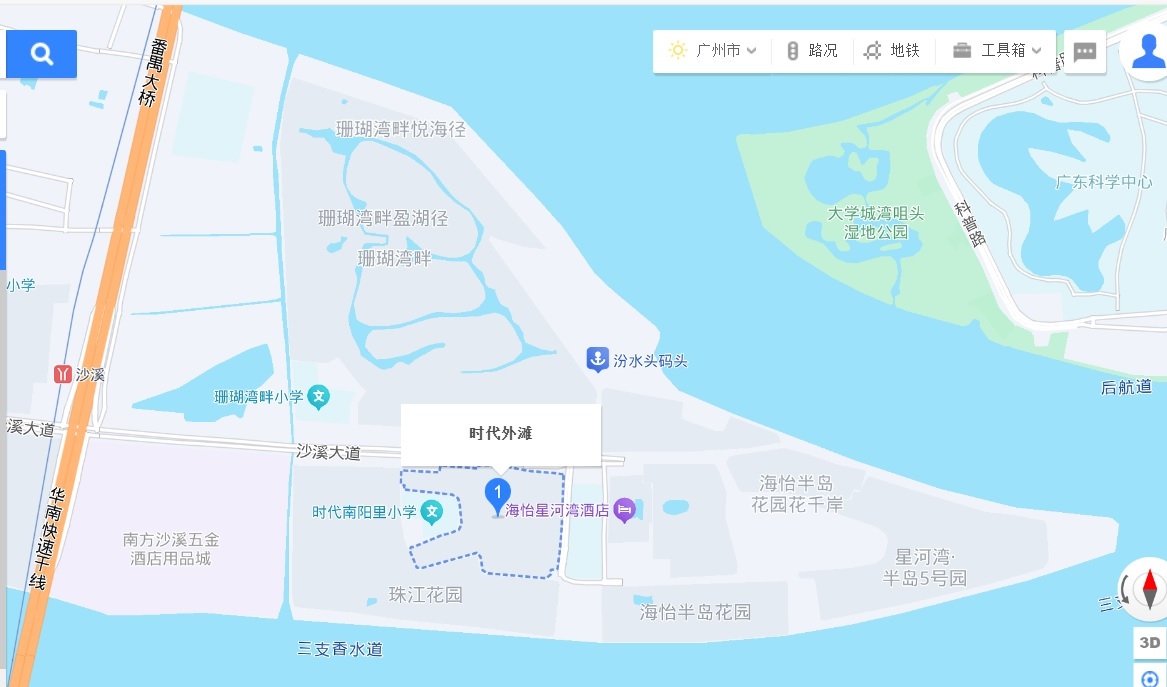The width and height of the screenshot is (1167, 687).
Task: Select 汾水头码头 pier marker
Action: tap(597, 359)
